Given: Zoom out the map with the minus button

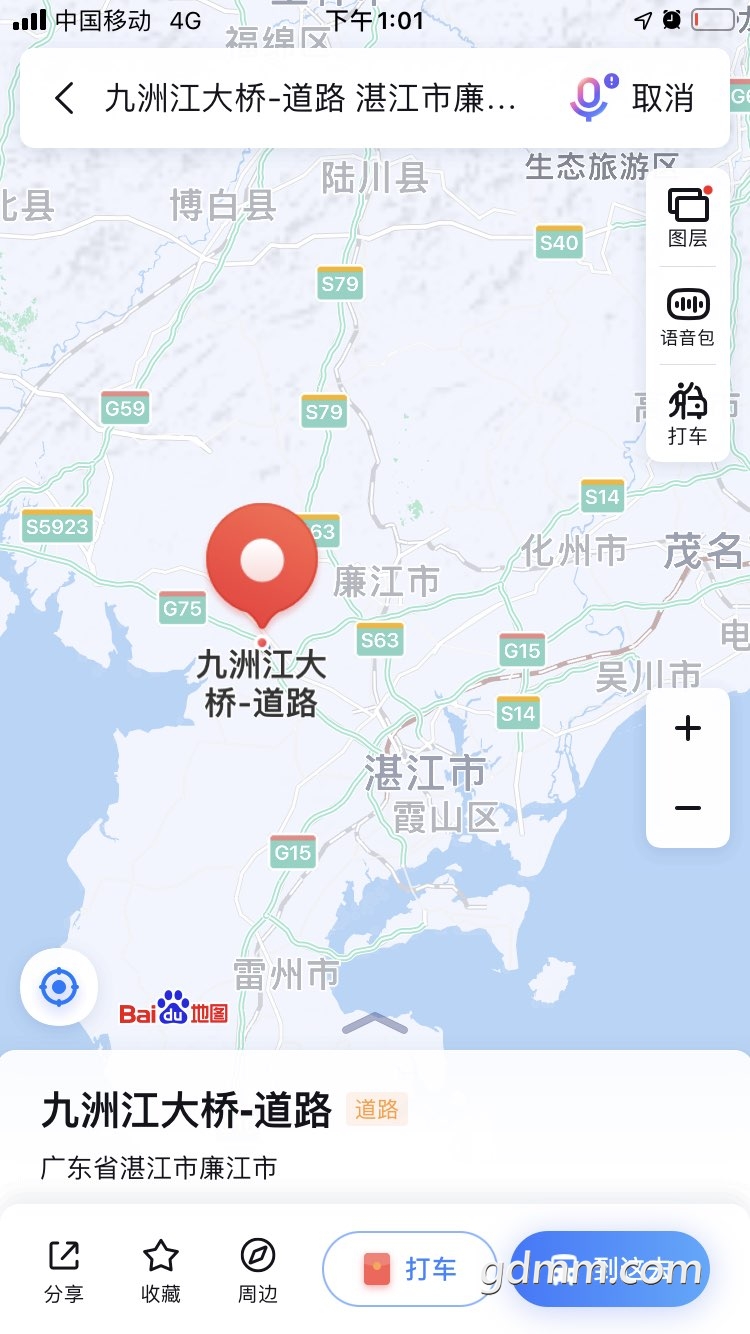Looking at the screenshot, I should click(x=688, y=808).
